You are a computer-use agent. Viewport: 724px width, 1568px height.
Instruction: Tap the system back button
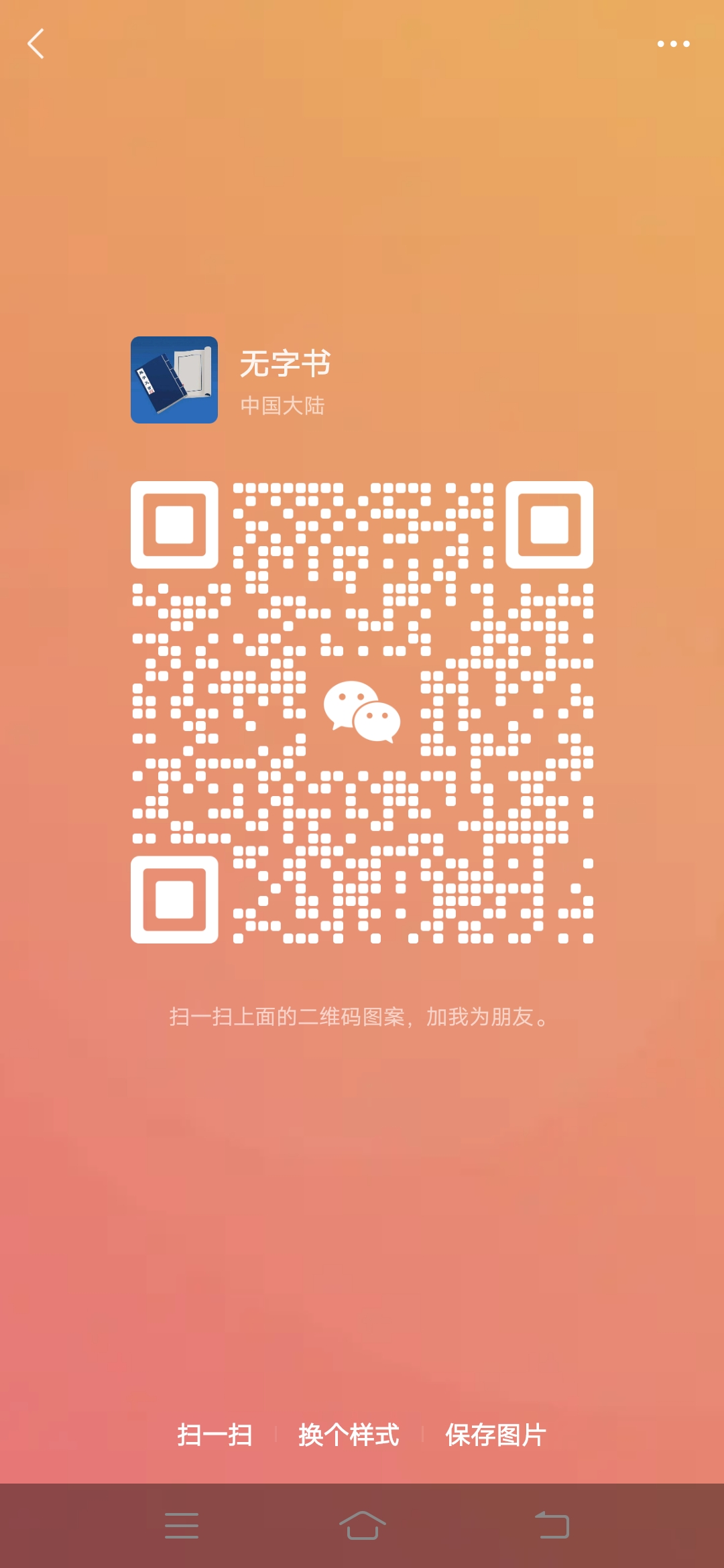pyautogui.click(x=552, y=1525)
